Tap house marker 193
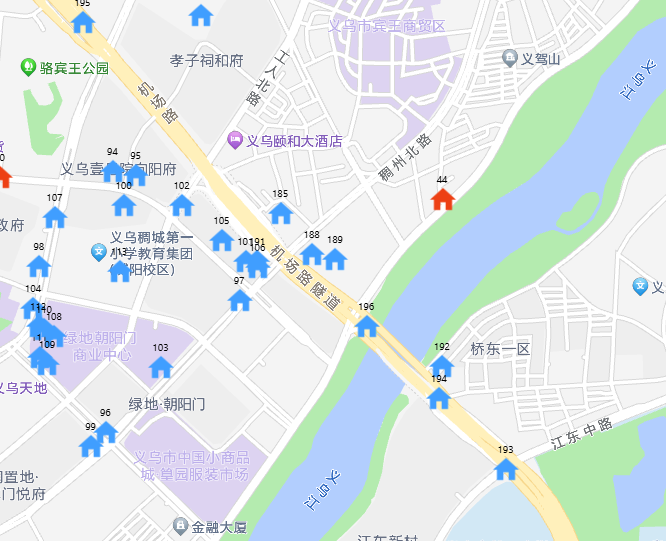 point(506,469)
